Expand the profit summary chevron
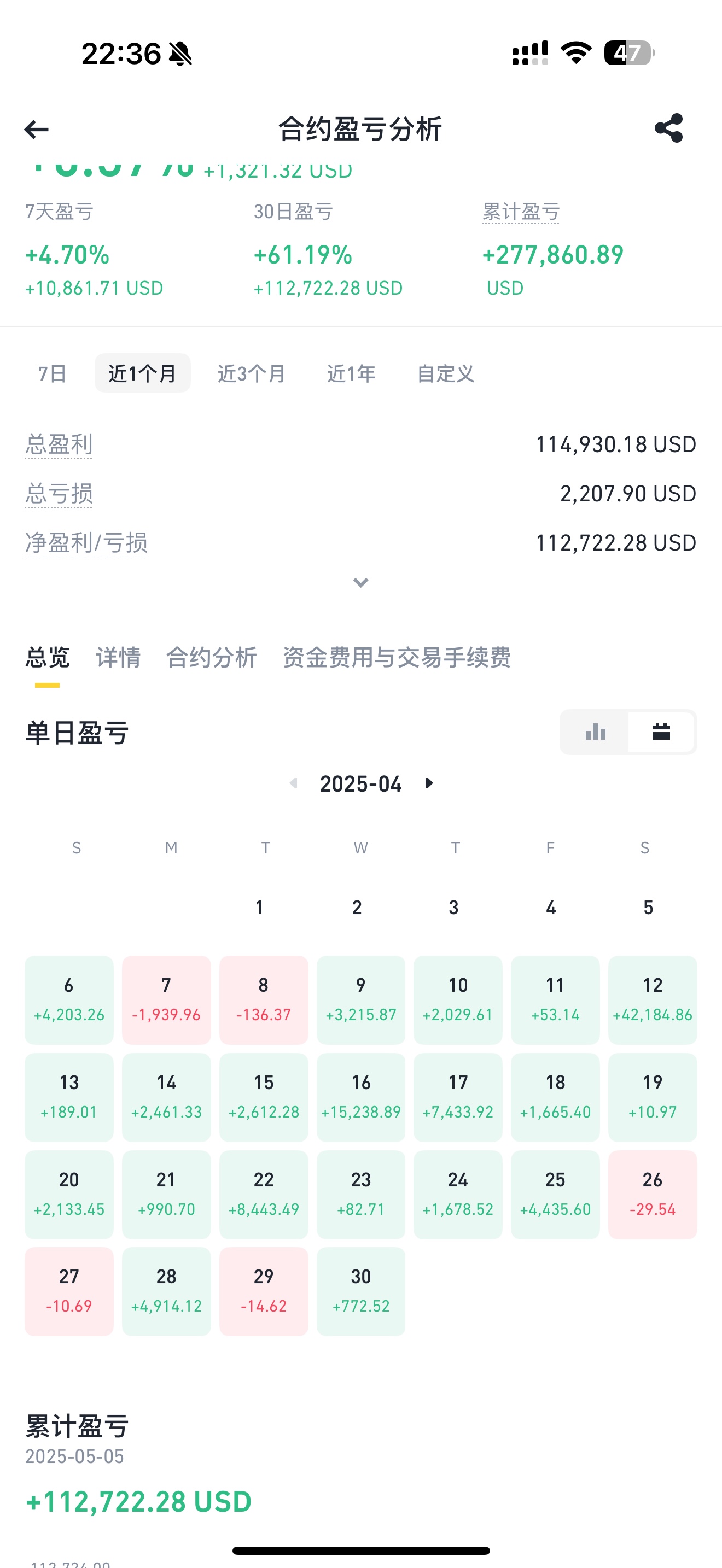Screen dimensions: 722x1568 361,582
